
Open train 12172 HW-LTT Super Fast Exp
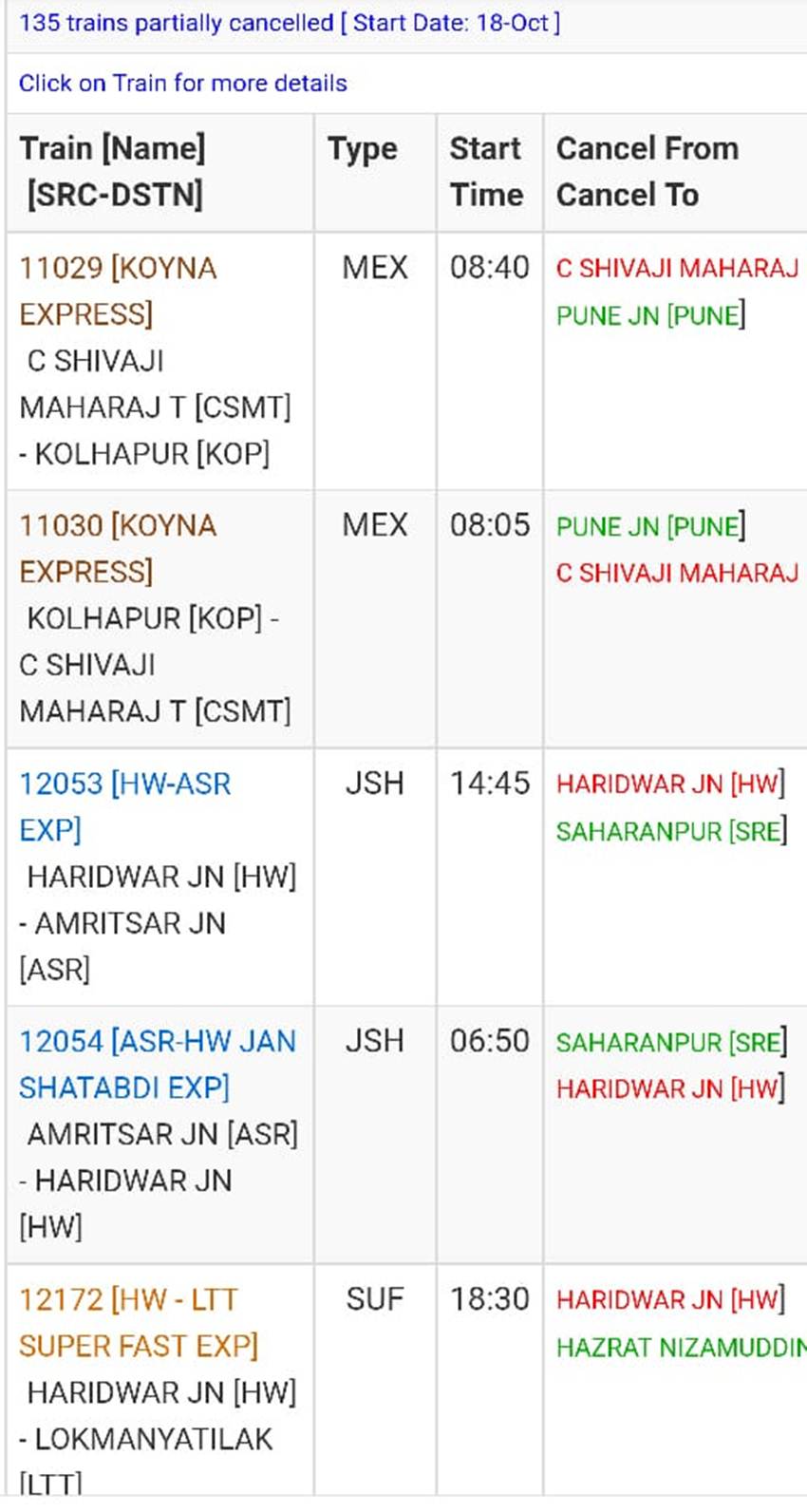[x=128, y=1300]
